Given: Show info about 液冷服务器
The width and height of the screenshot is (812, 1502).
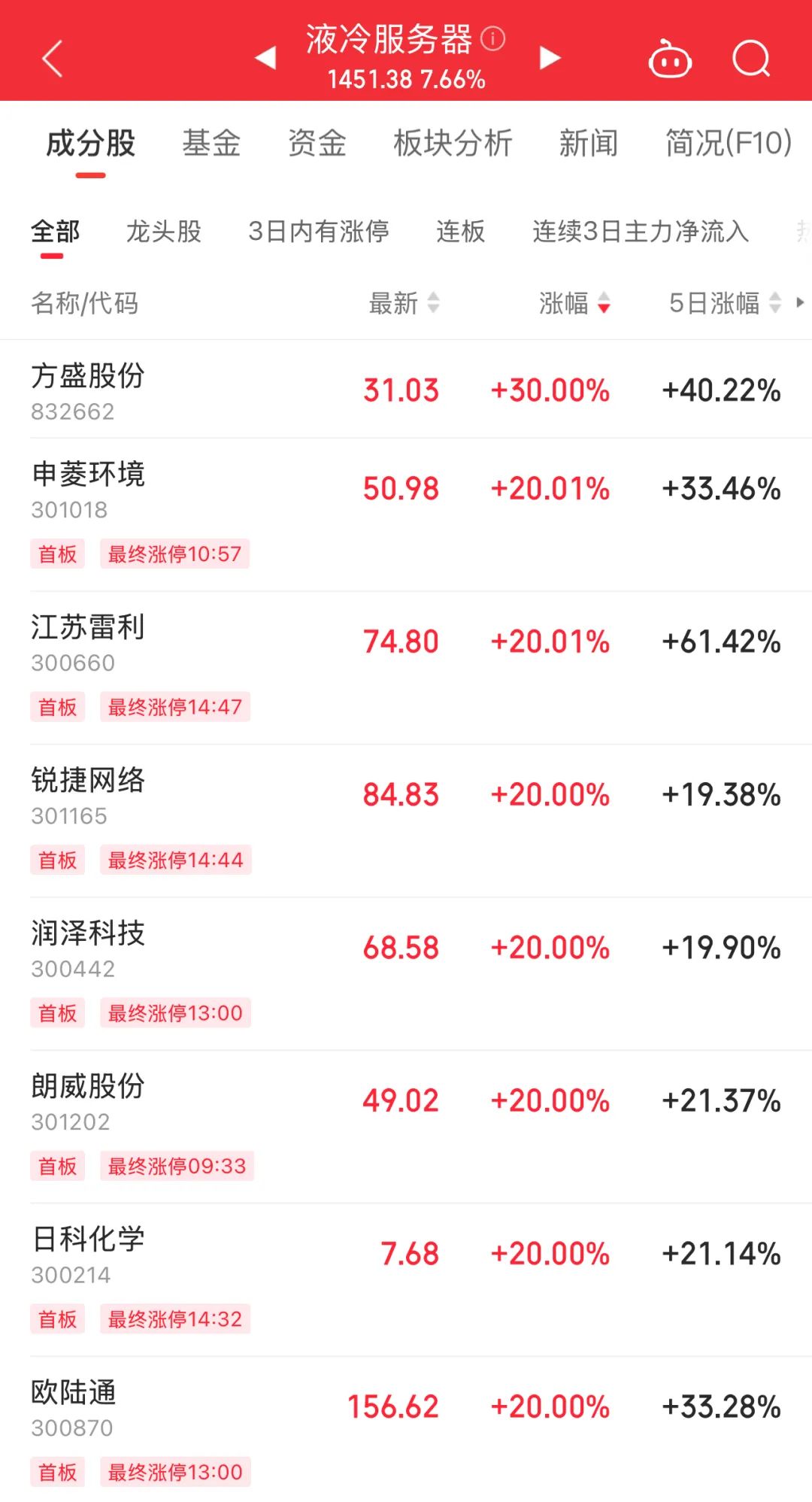Looking at the screenshot, I should [493, 38].
